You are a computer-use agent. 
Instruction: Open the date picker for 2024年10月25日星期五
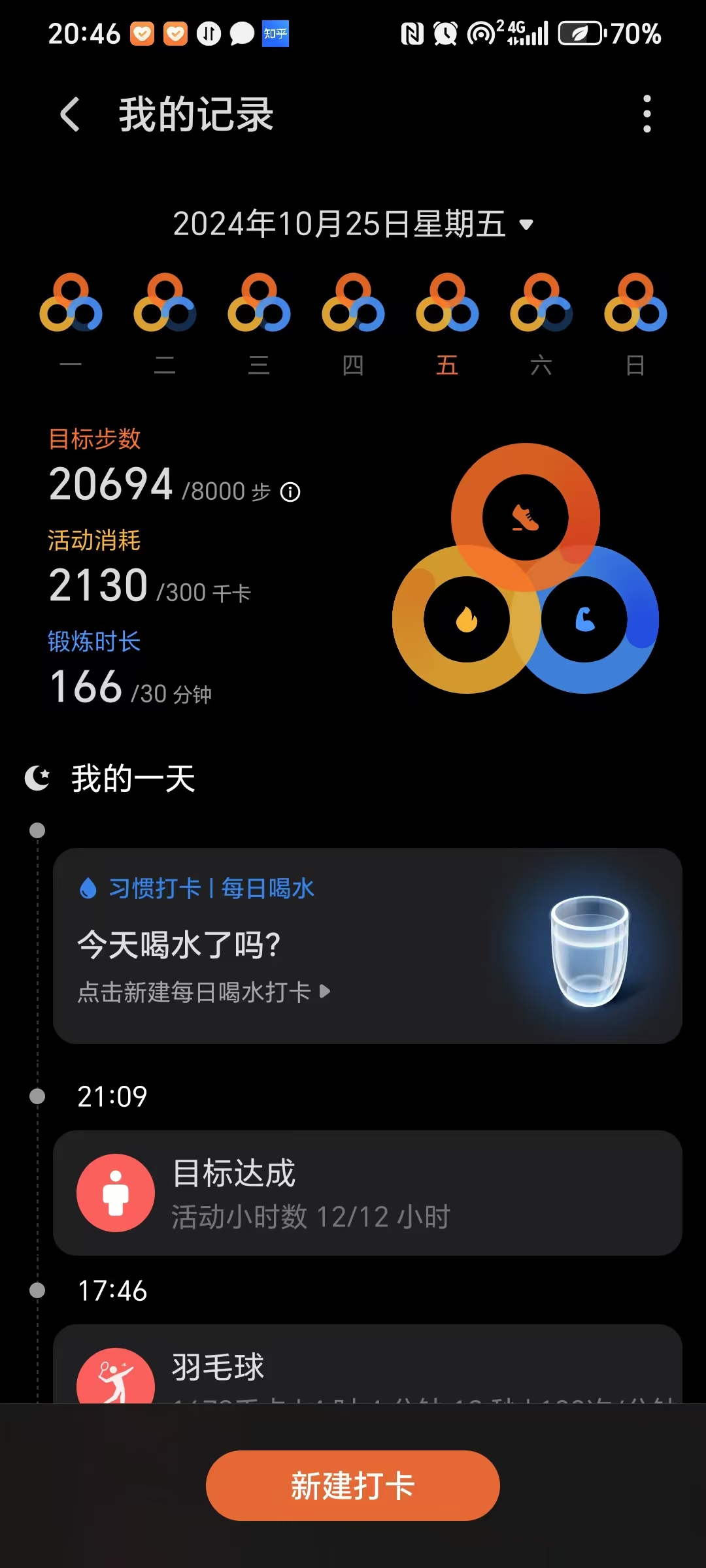pos(353,224)
